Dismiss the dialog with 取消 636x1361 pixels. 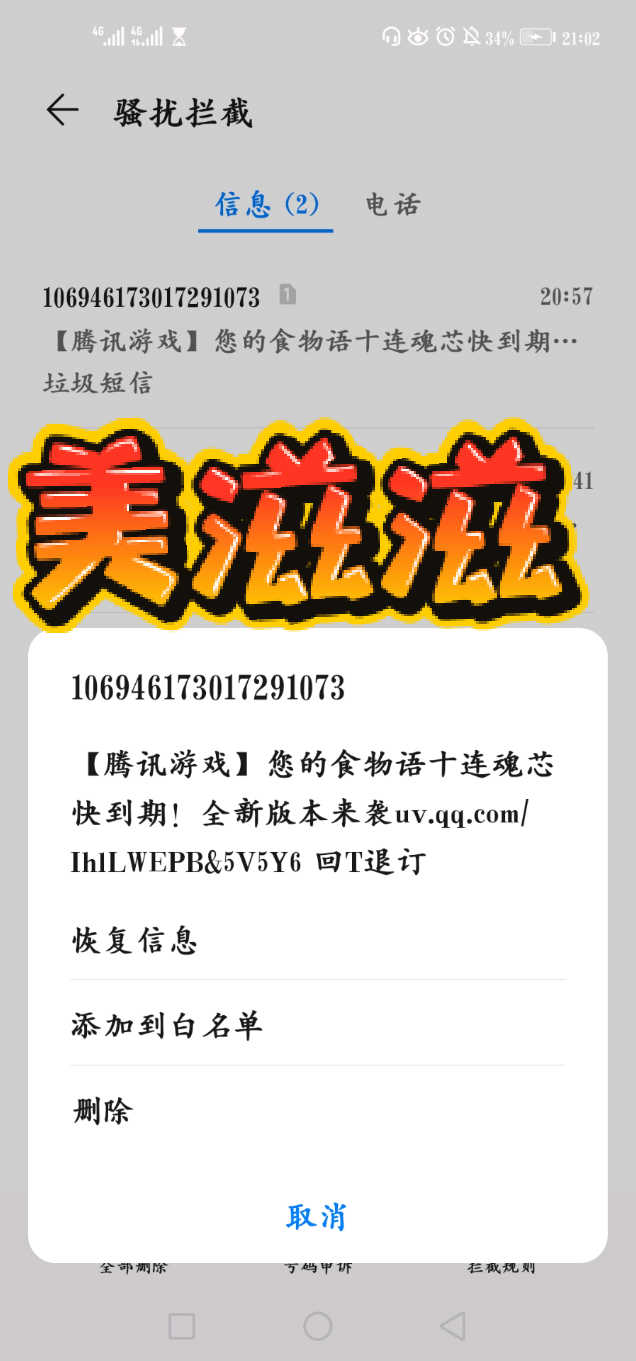coord(317,1217)
